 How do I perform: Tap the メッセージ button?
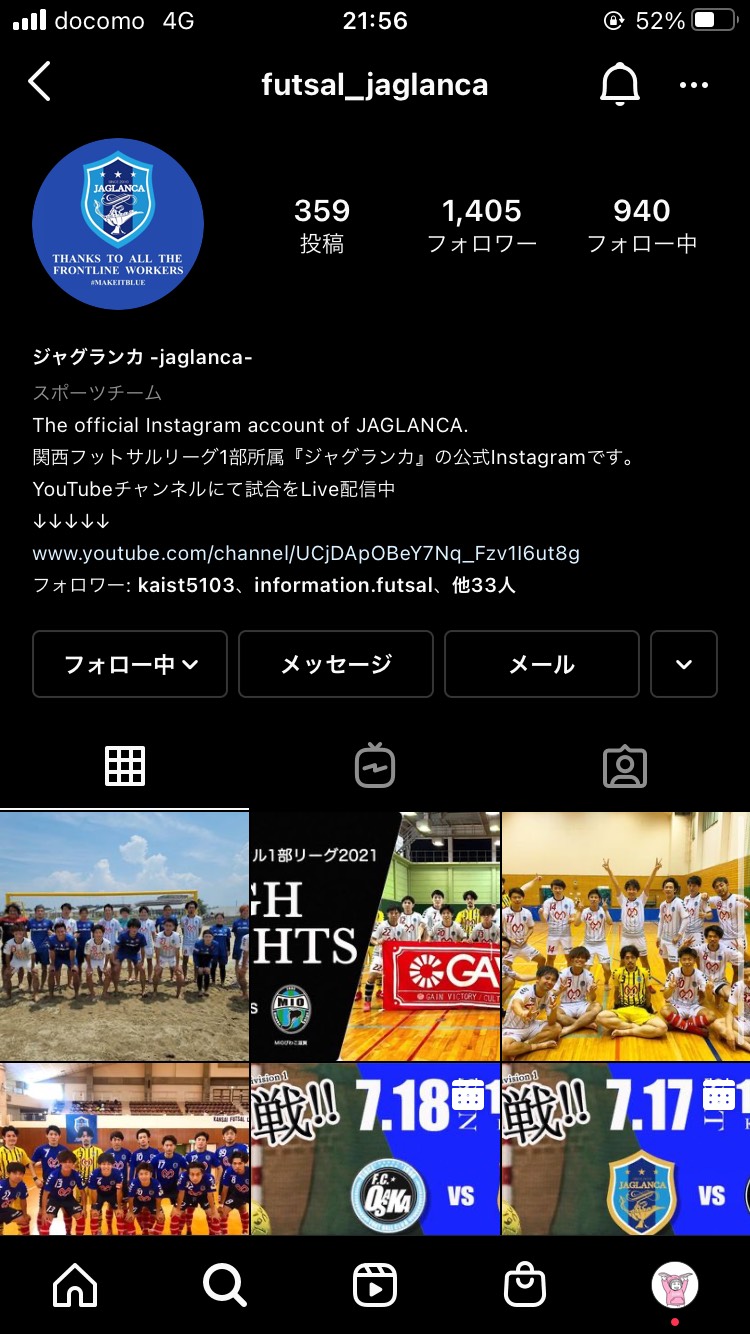336,664
